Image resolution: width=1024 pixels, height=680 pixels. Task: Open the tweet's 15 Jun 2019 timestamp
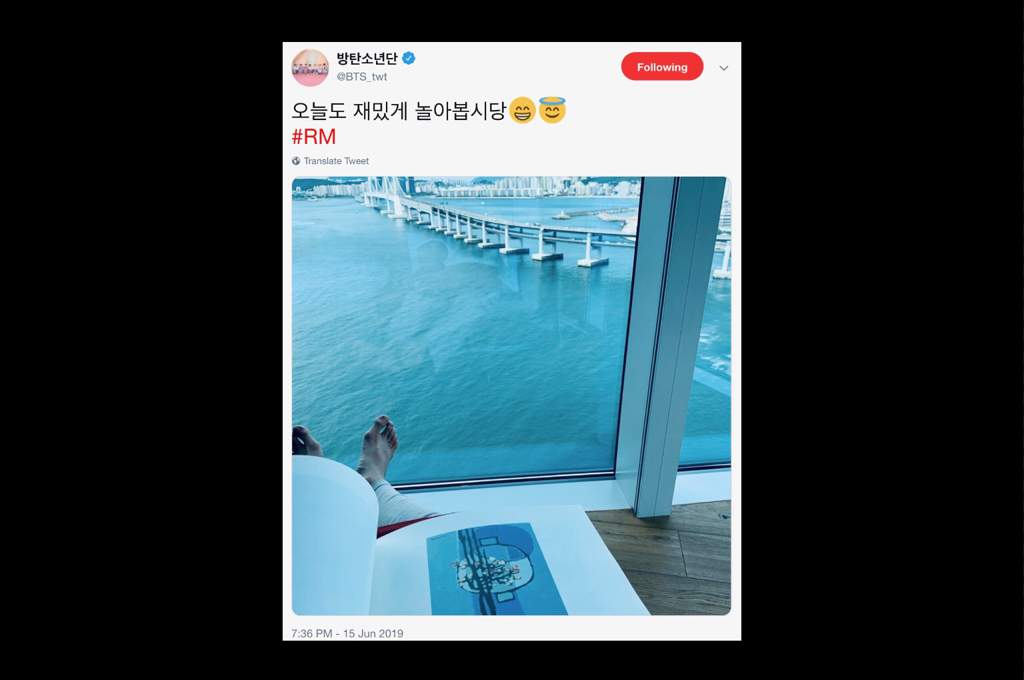click(347, 633)
